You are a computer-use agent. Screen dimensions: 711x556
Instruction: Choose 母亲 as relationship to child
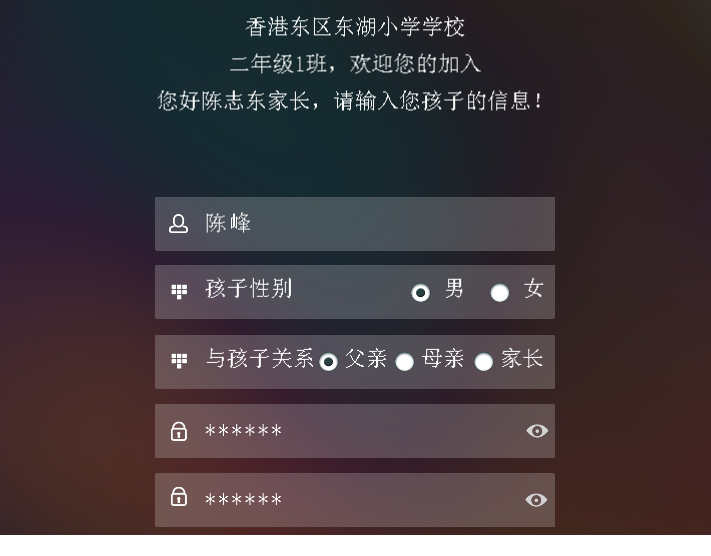pos(405,361)
